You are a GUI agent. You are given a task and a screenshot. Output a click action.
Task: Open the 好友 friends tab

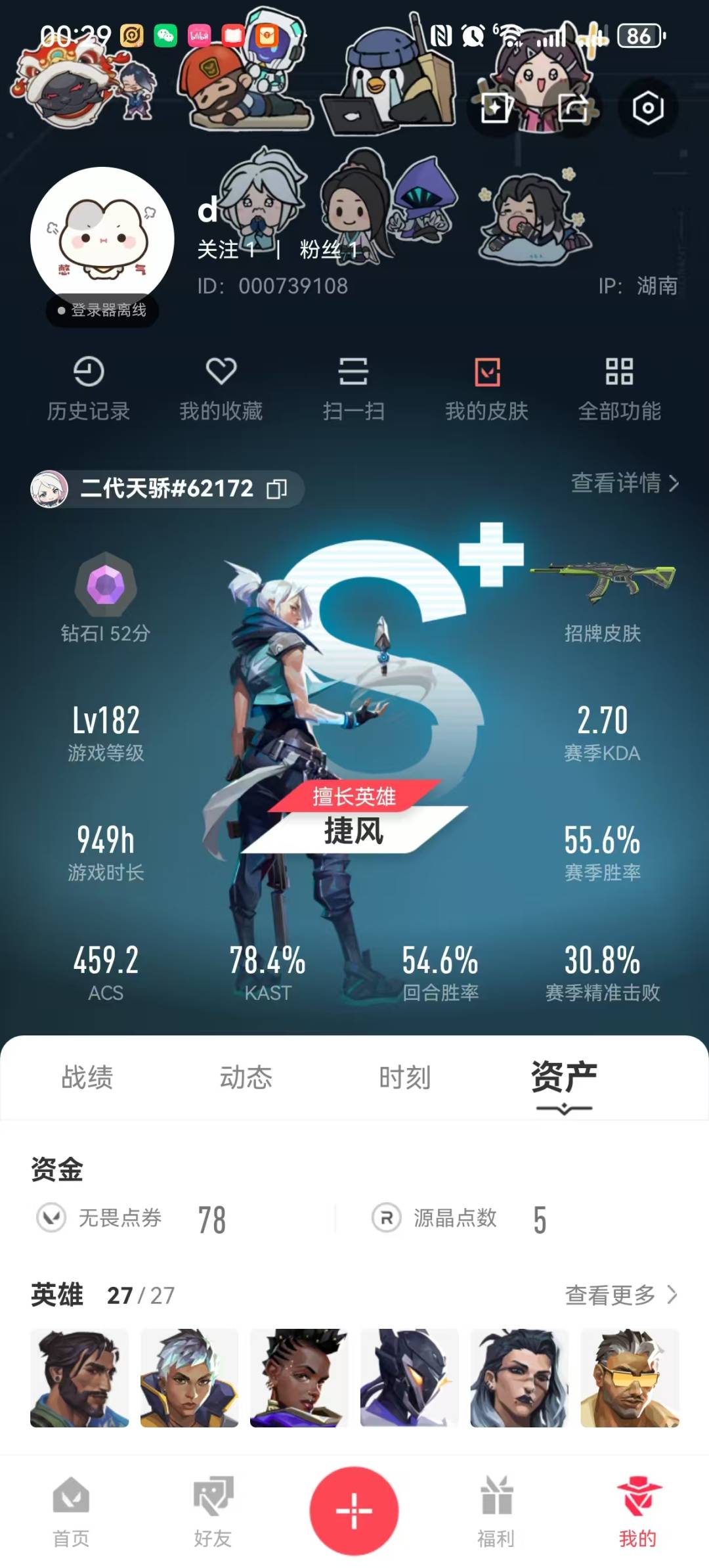(x=213, y=1512)
